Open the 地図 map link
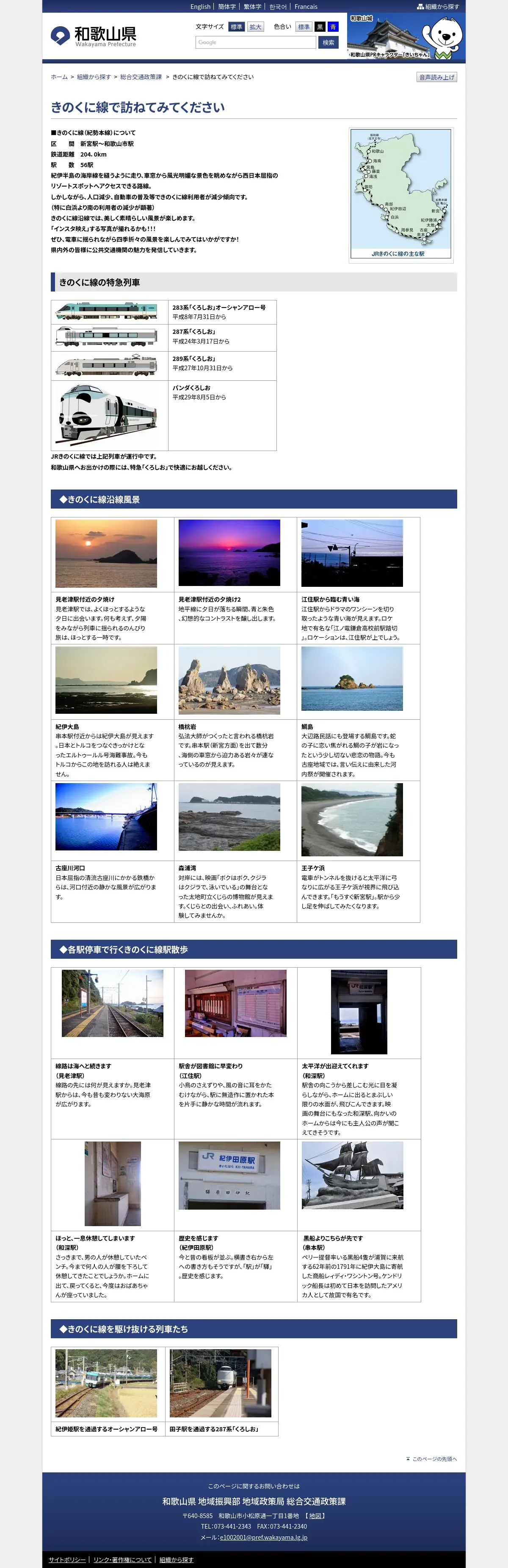Image resolution: width=508 pixels, height=1568 pixels. 315,1516
